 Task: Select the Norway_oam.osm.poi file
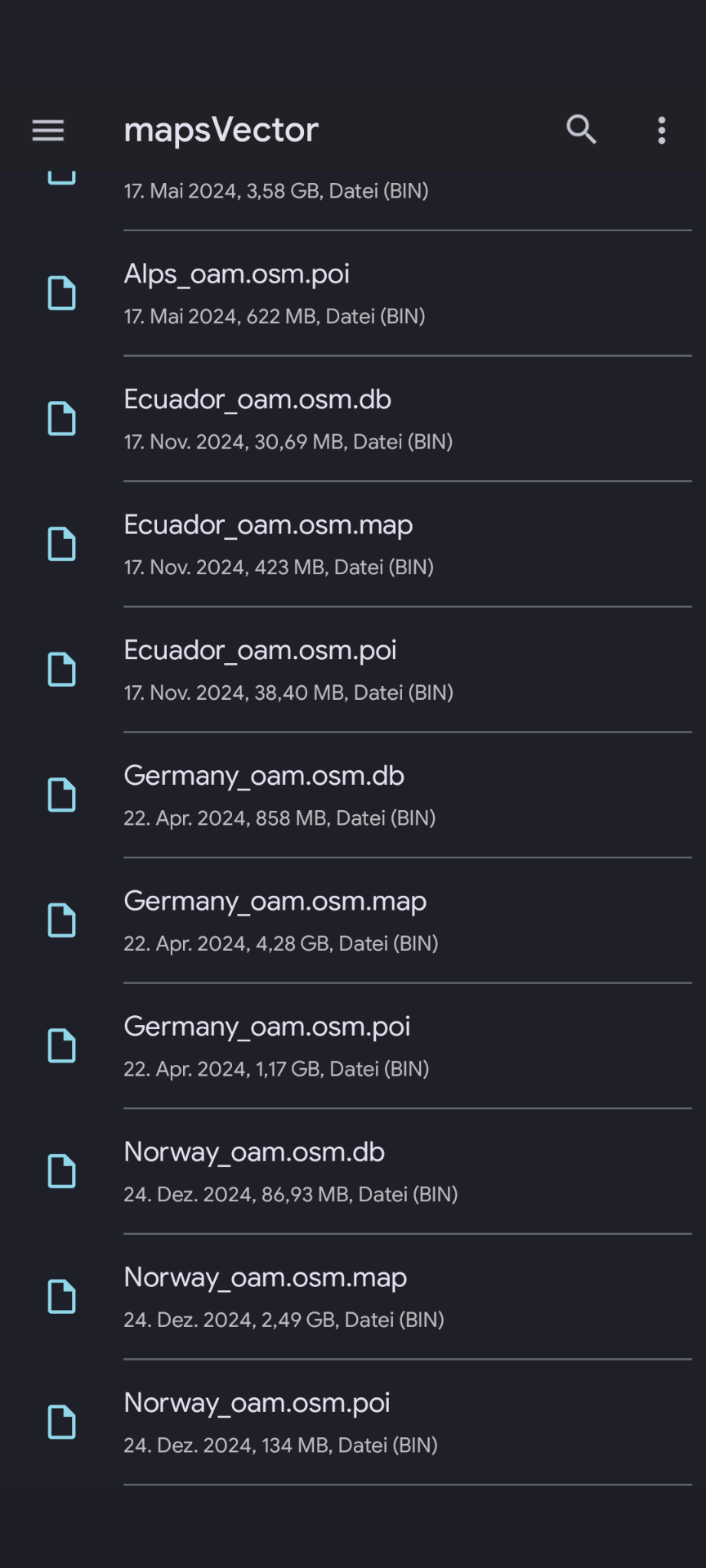(353, 1423)
